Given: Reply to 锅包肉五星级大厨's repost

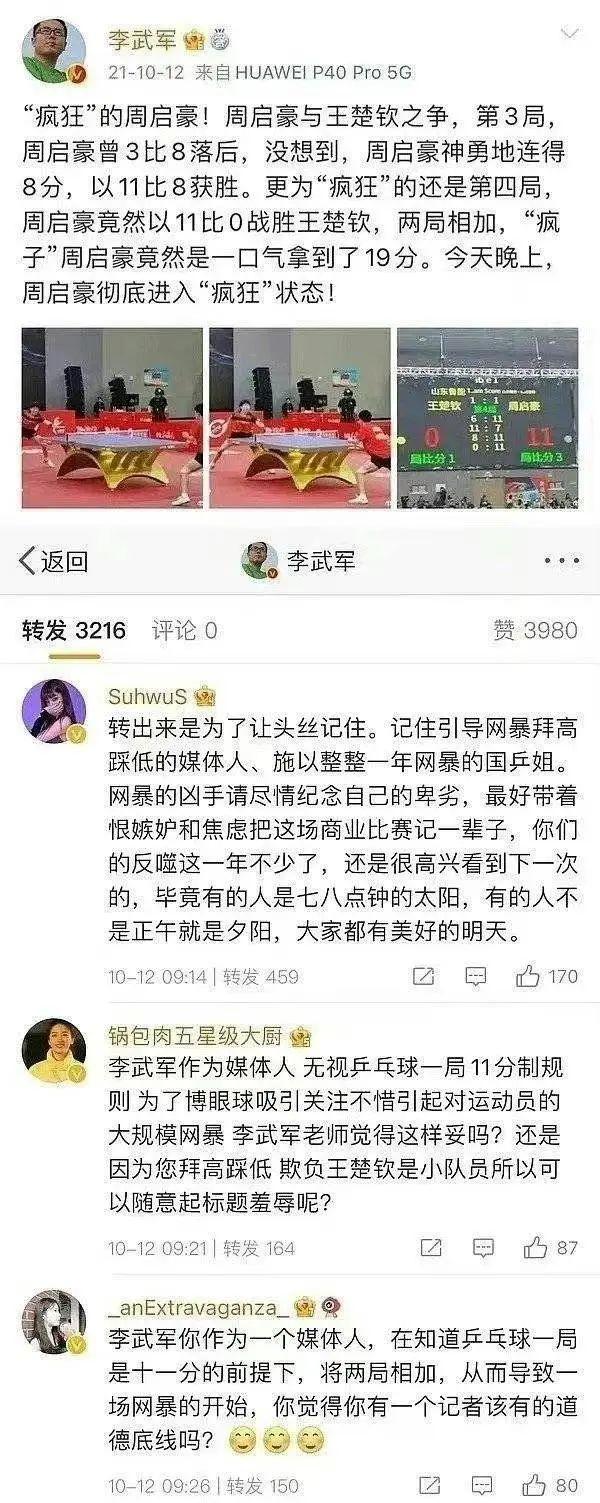Looking at the screenshot, I should (x=484, y=1248).
